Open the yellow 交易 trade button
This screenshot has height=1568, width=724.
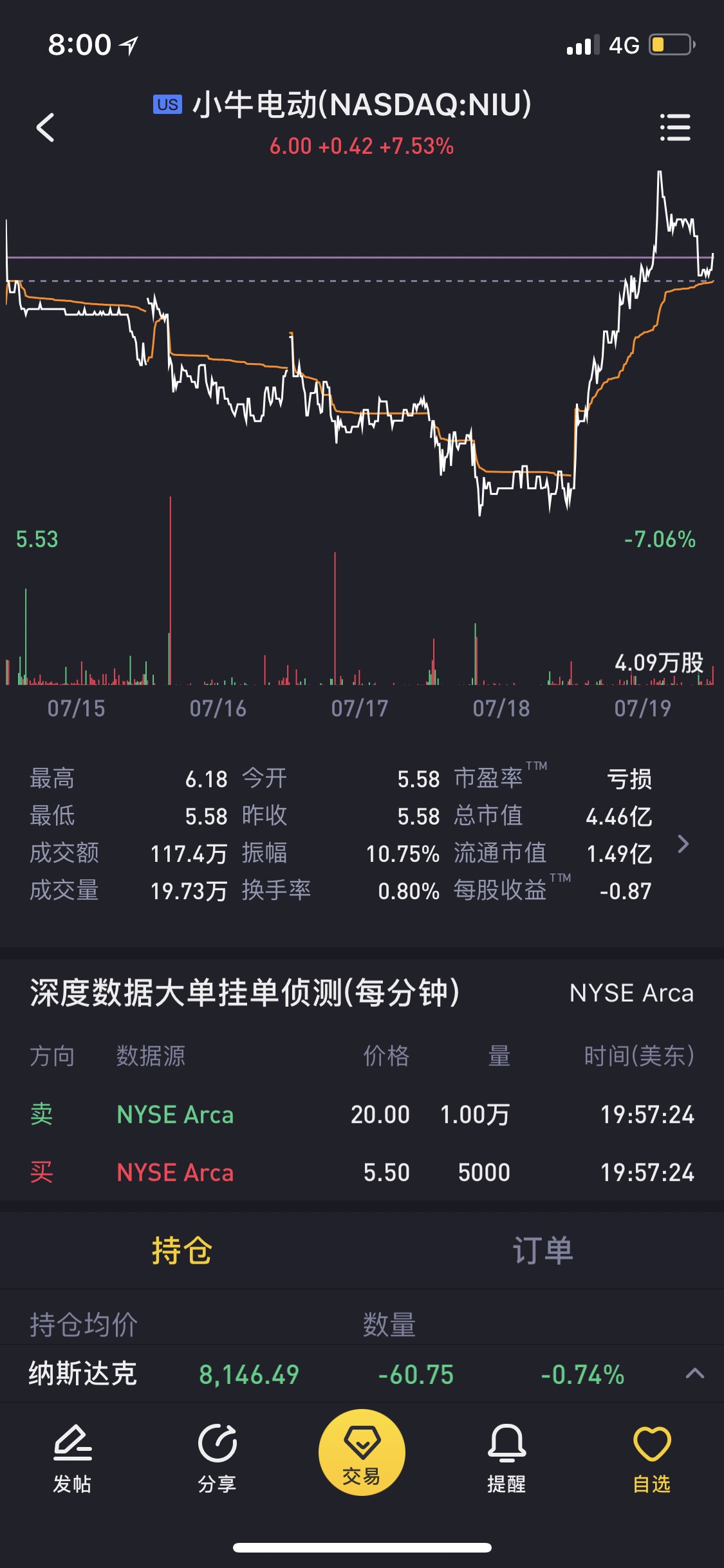tap(362, 1452)
